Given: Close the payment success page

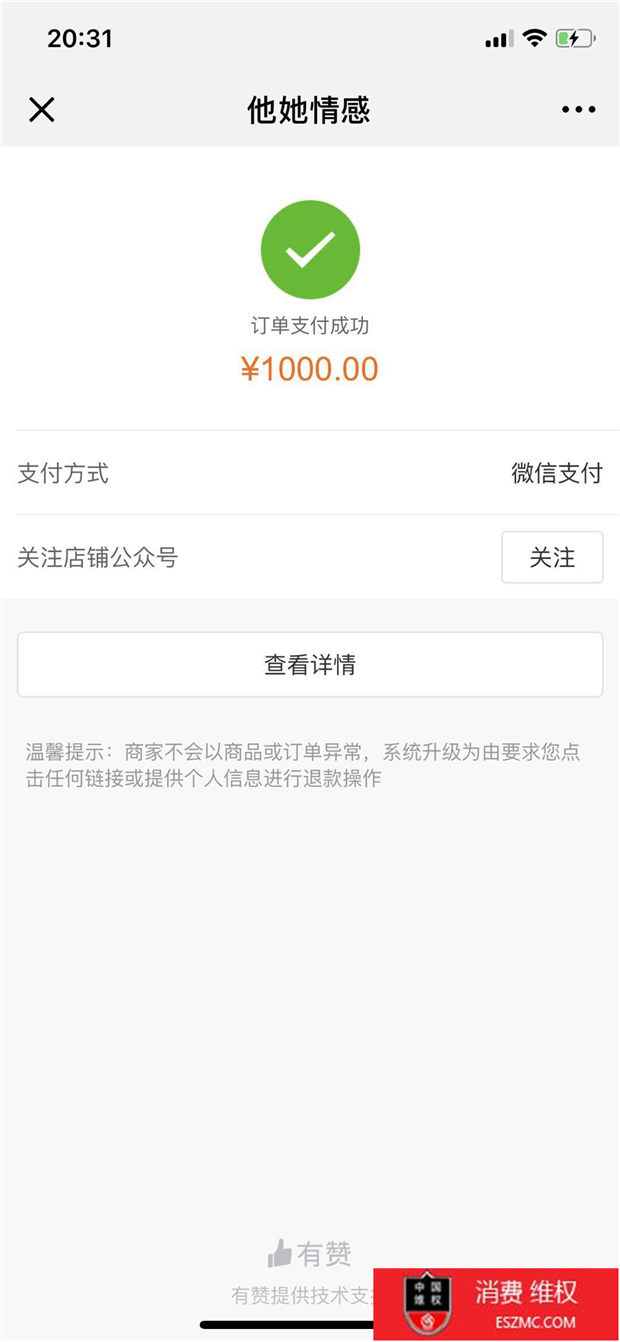Looking at the screenshot, I should coord(41,109).
